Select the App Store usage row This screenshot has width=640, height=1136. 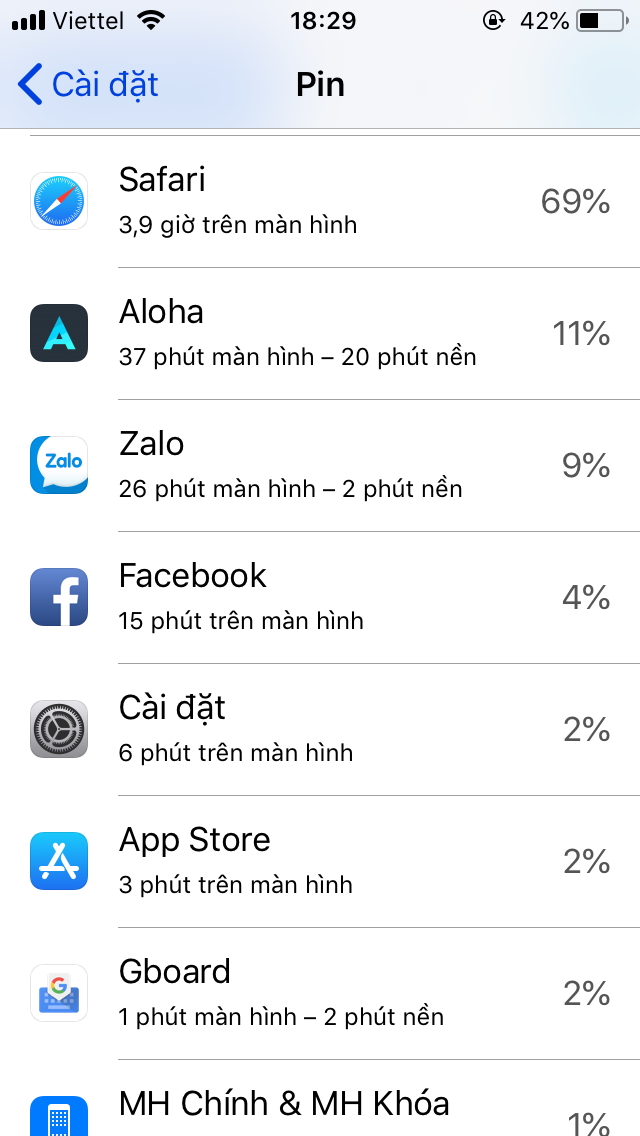[x=320, y=861]
